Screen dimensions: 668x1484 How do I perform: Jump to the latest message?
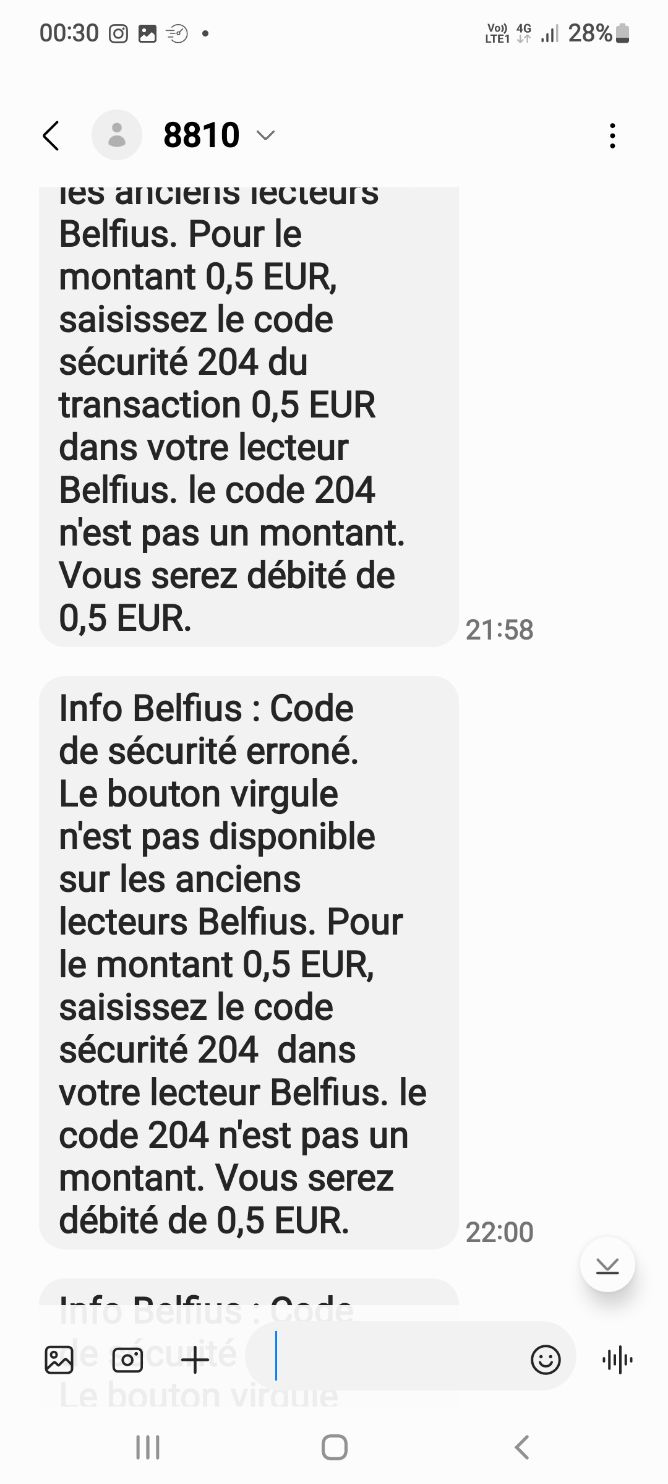(x=607, y=1266)
